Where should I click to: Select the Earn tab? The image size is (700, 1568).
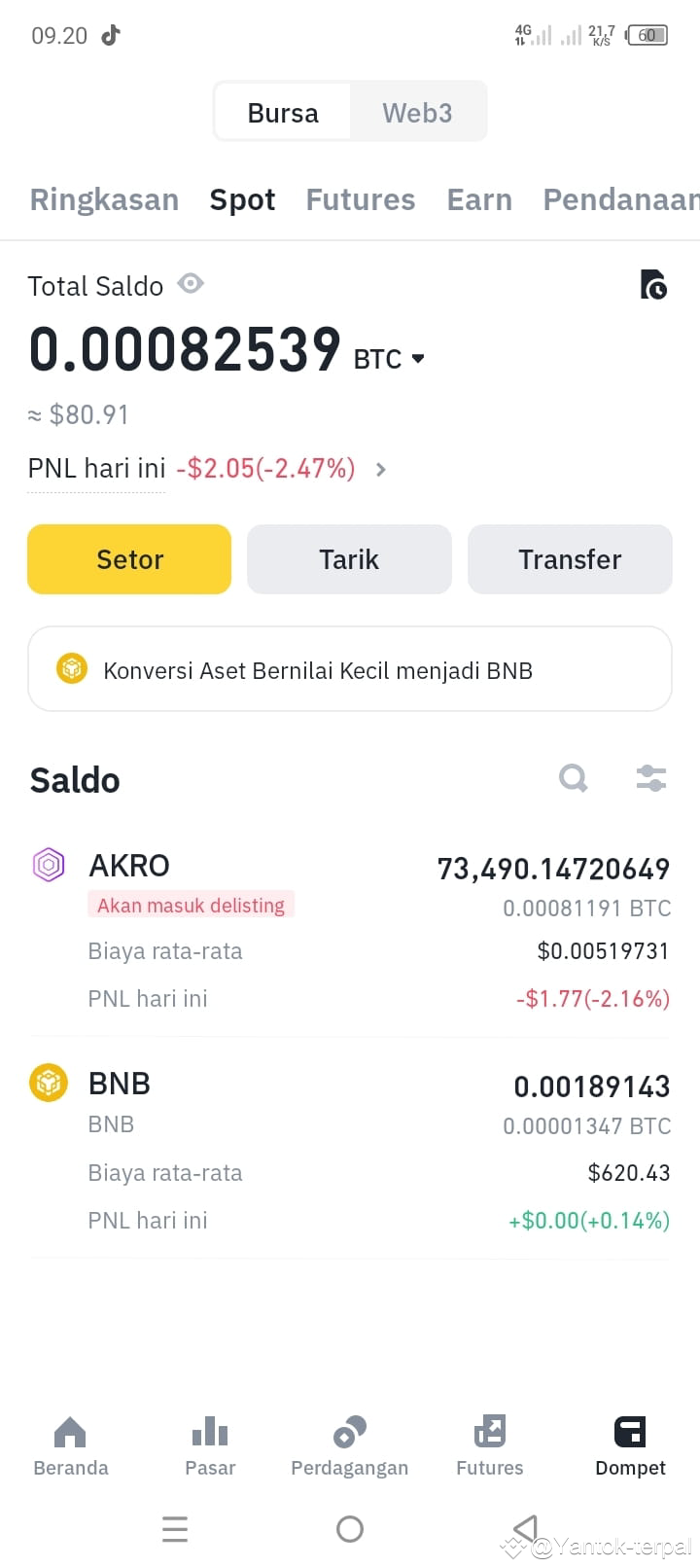tap(479, 199)
